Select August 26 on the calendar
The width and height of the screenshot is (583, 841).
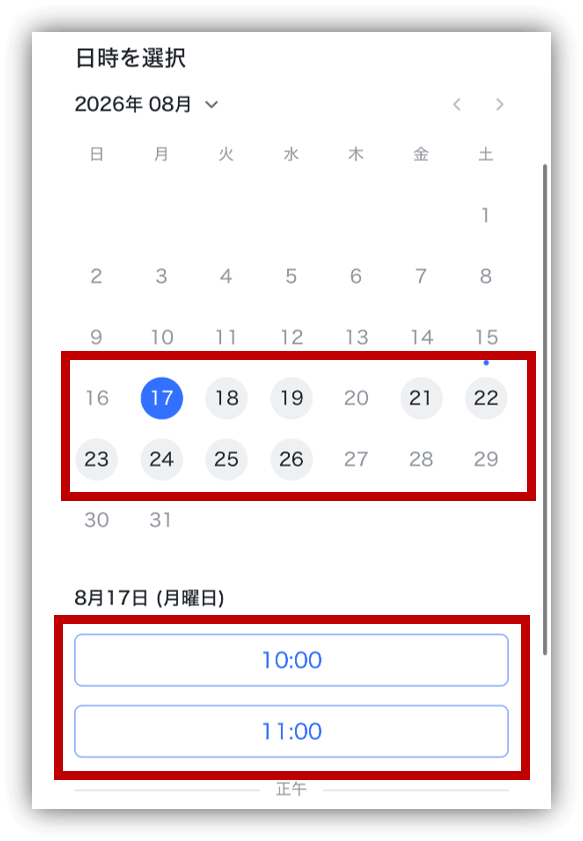pyautogui.click(x=291, y=459)
